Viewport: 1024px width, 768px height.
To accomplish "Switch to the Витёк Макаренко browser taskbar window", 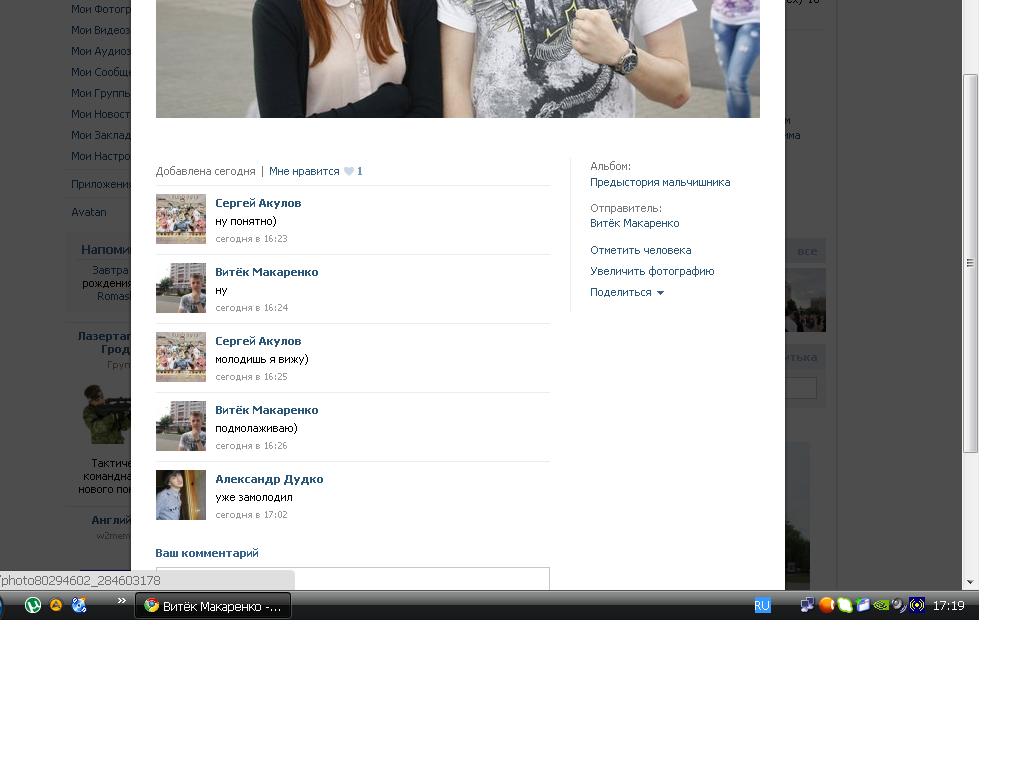I will pos(213,606).
